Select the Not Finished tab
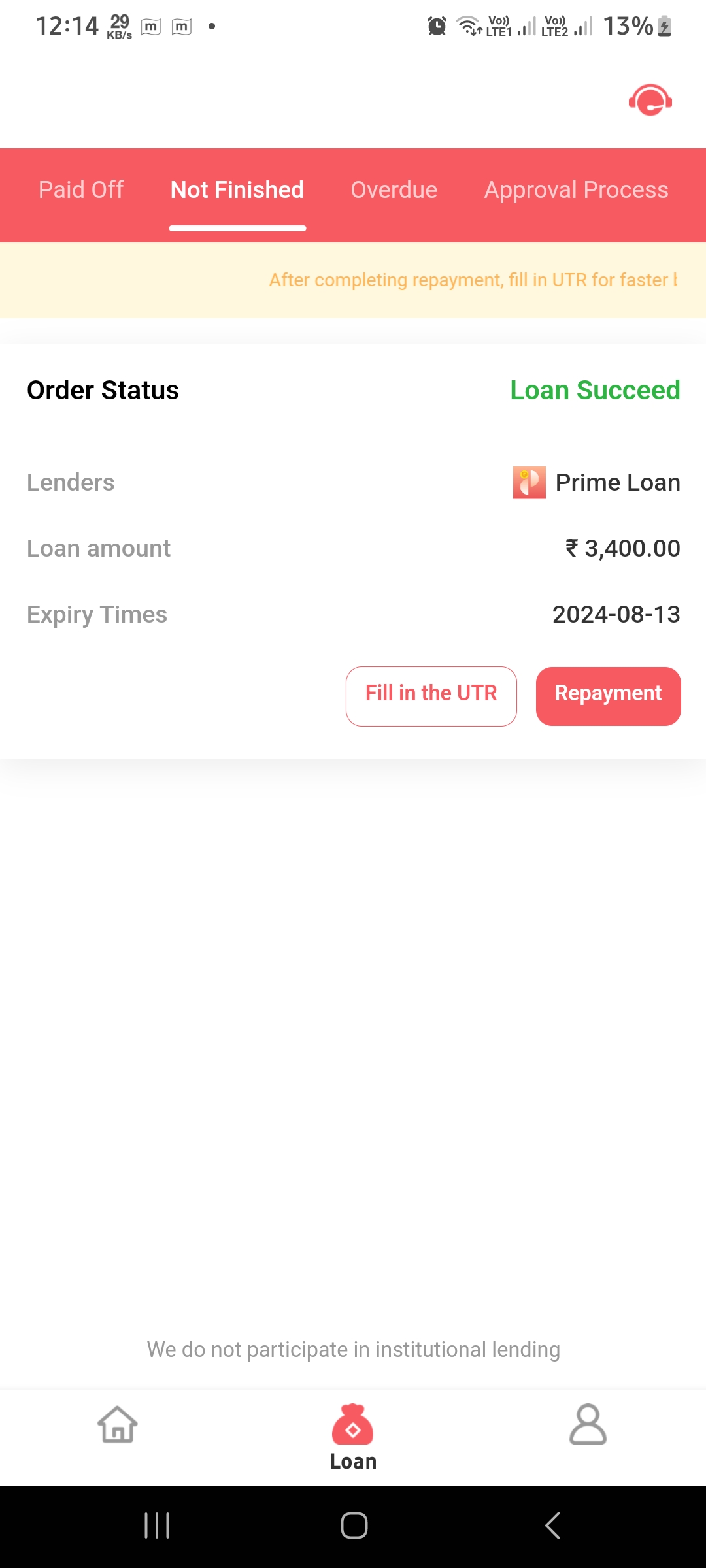The height and width of the screenshot is (1568, 706). pos(237,190)
